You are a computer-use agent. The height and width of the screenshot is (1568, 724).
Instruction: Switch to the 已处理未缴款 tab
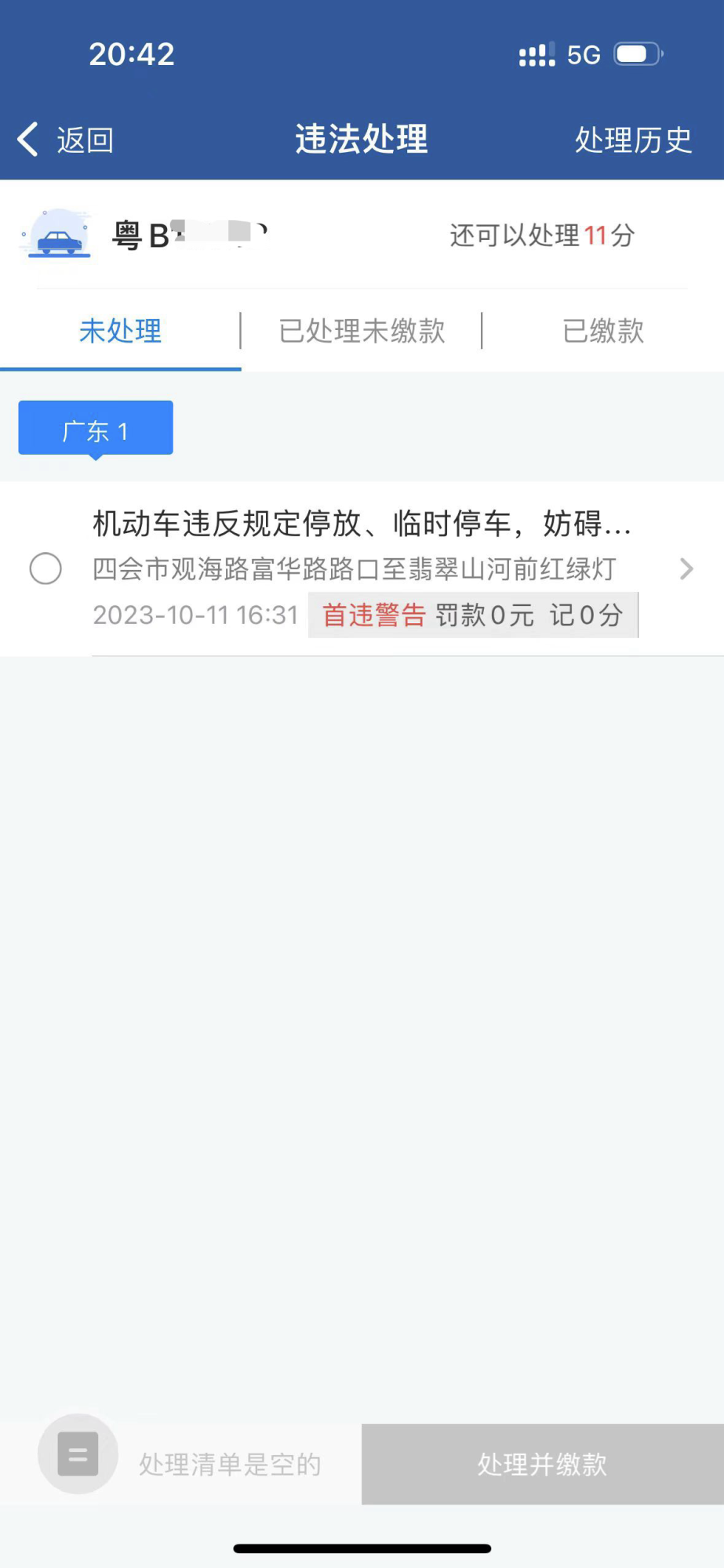pos(362,331)
